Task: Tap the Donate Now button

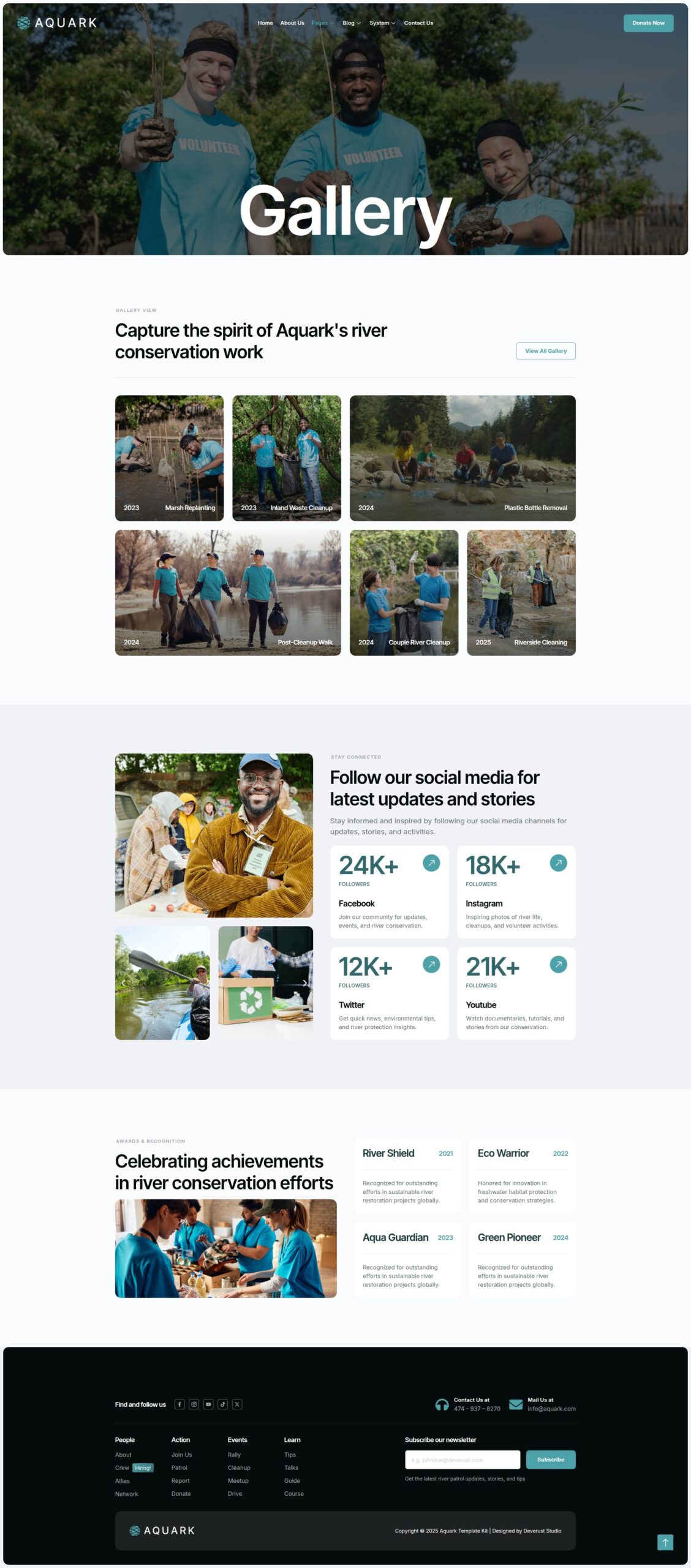Action: [648, 23]
